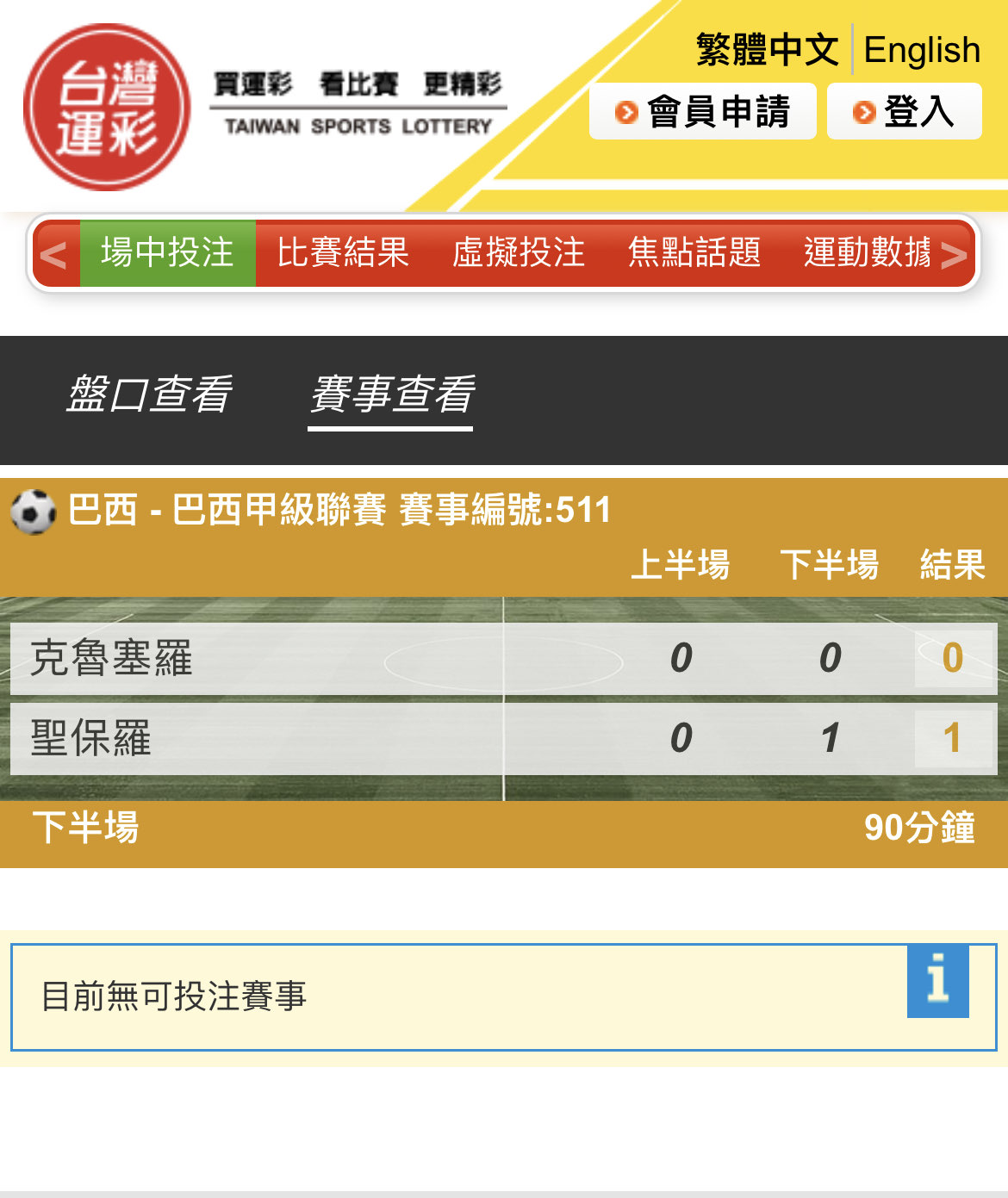Tap the blue info icon
1008x1198 pixels.
tap(937, 981)
